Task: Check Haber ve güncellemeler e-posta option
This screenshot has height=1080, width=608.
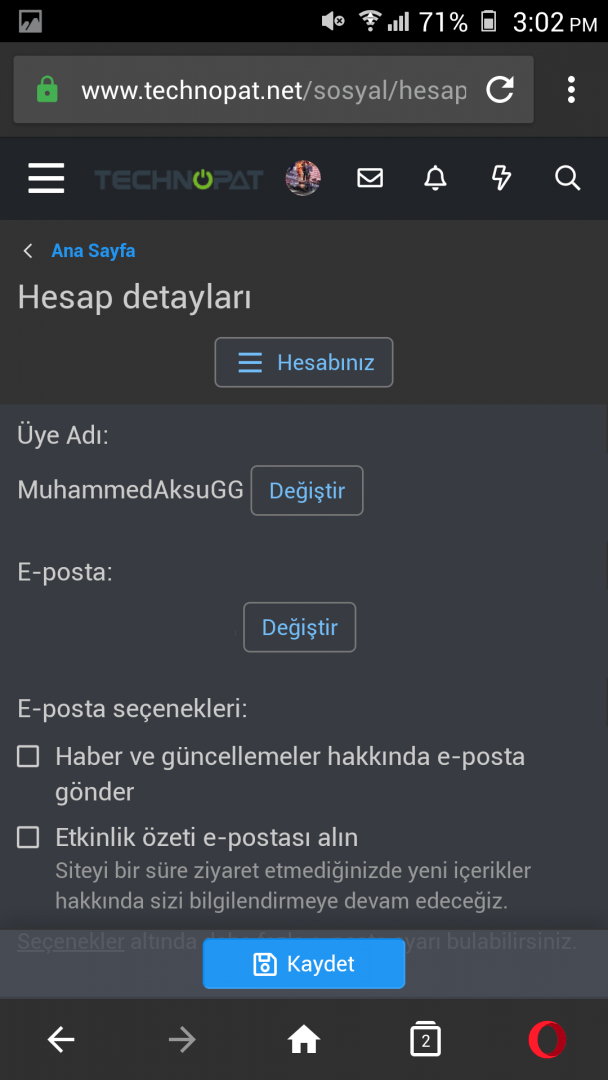Action: 29,757
